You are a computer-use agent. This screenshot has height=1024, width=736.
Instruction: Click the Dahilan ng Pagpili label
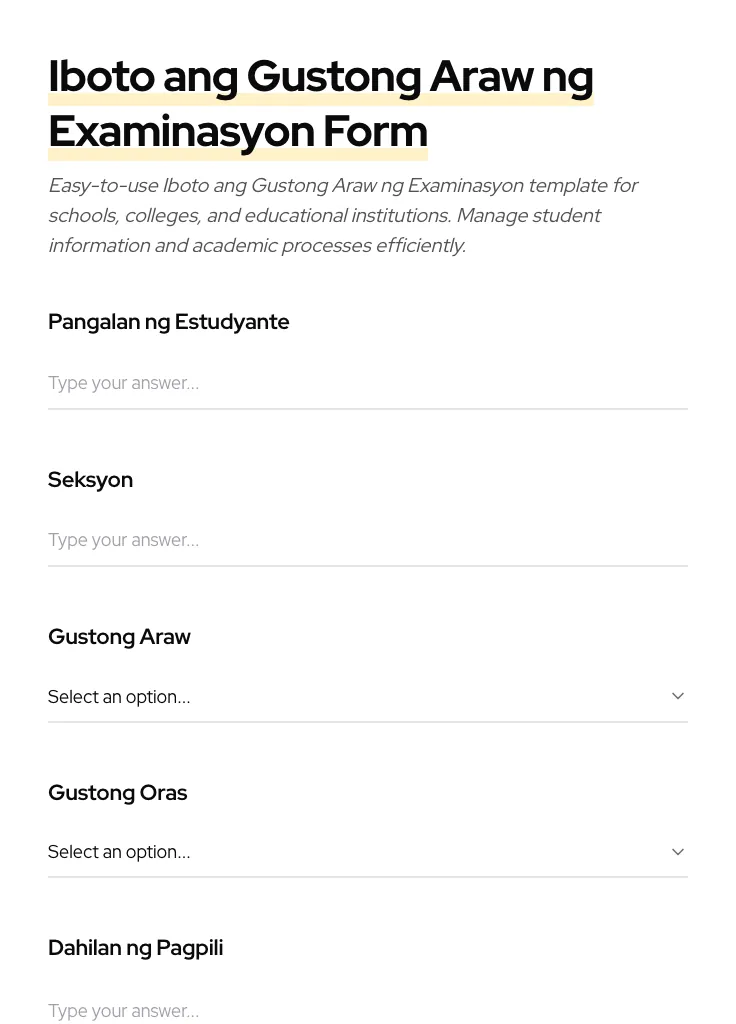point(135,948)
